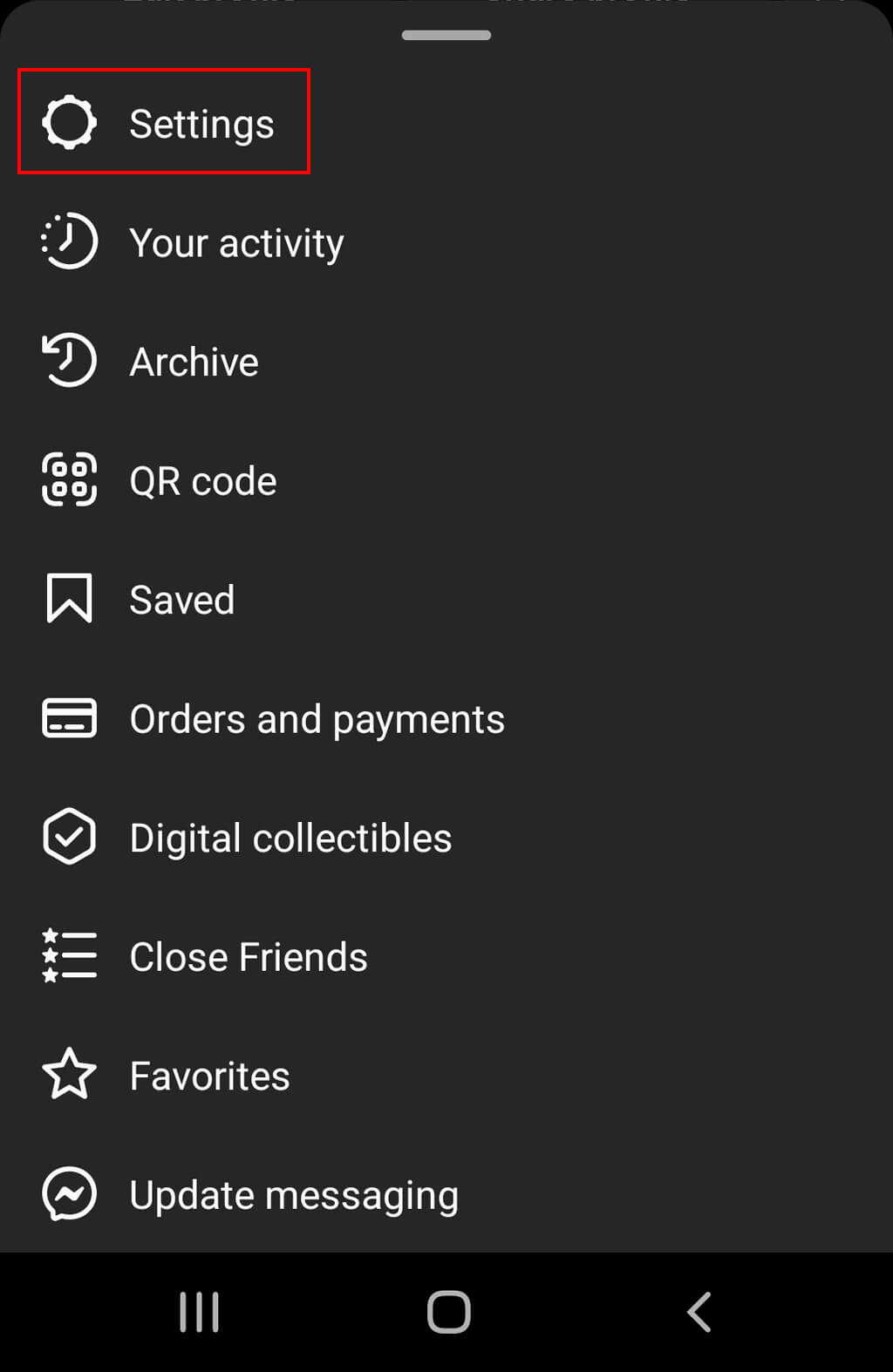The width and height of the screenshot is (893, 1372).
Task: Go to Saved posts
Action: (x=181, y=600)
